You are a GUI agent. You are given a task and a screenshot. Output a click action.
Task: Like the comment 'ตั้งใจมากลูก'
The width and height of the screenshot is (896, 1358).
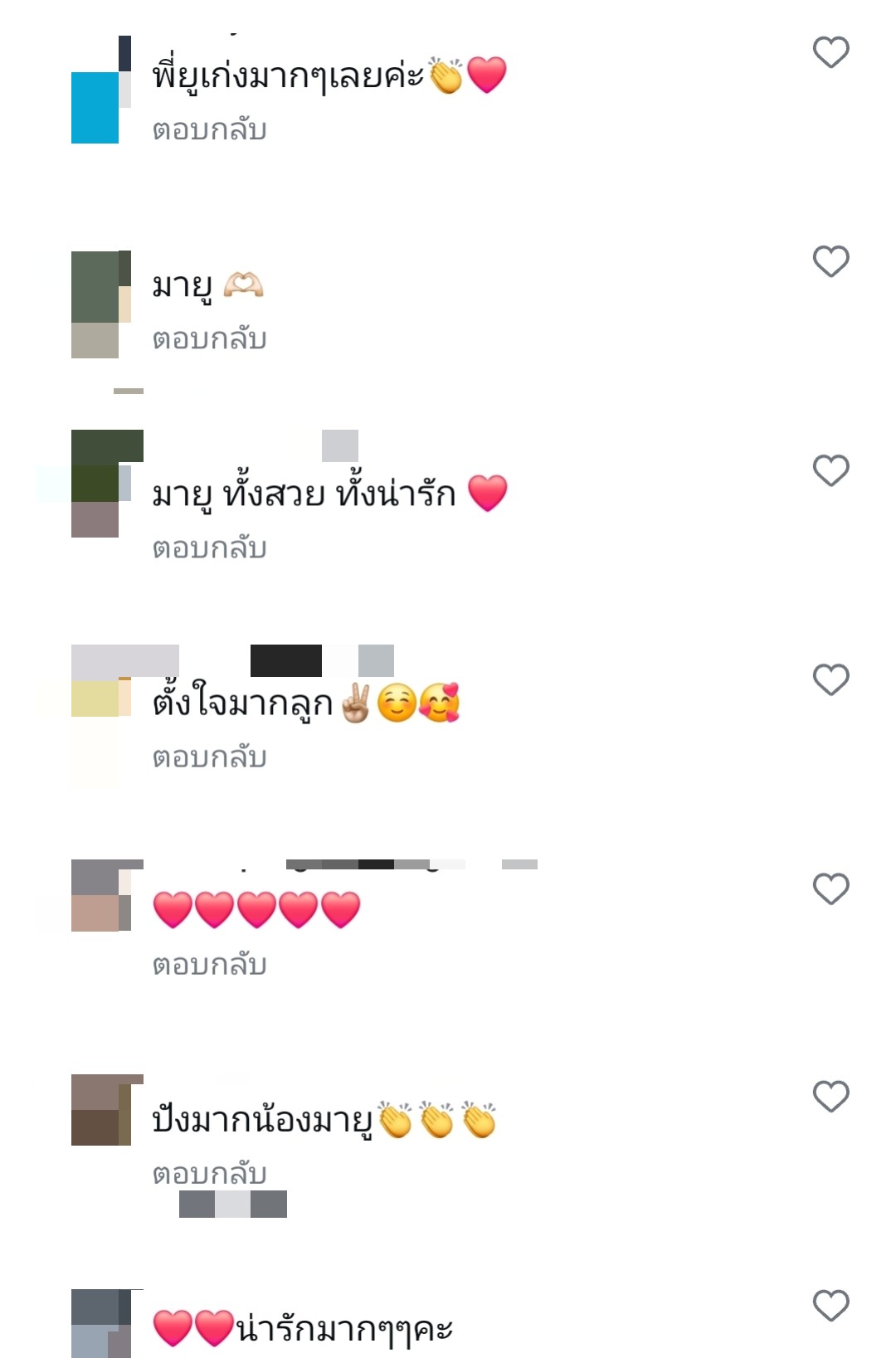pyautogui.click(x=830, y=679)
